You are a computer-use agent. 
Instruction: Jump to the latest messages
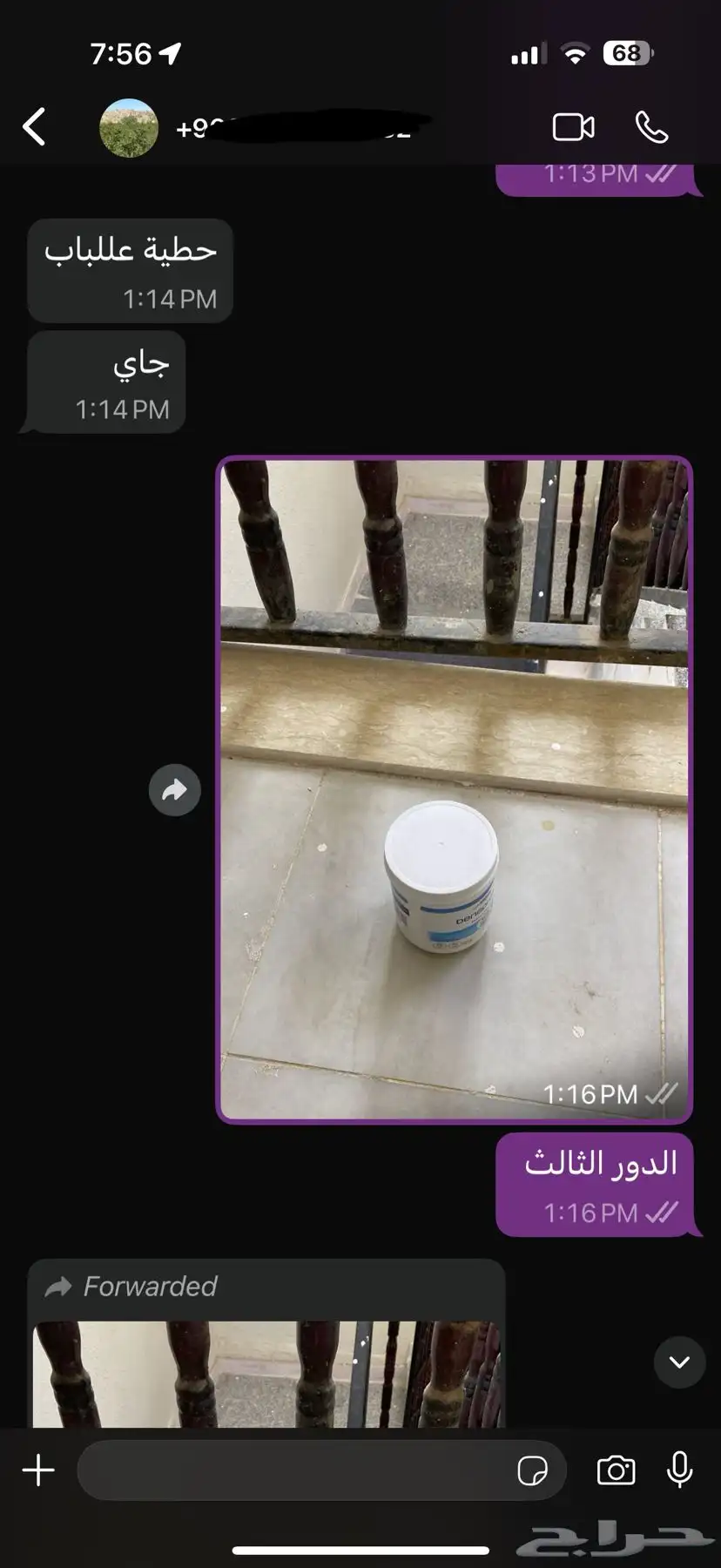679,1362
